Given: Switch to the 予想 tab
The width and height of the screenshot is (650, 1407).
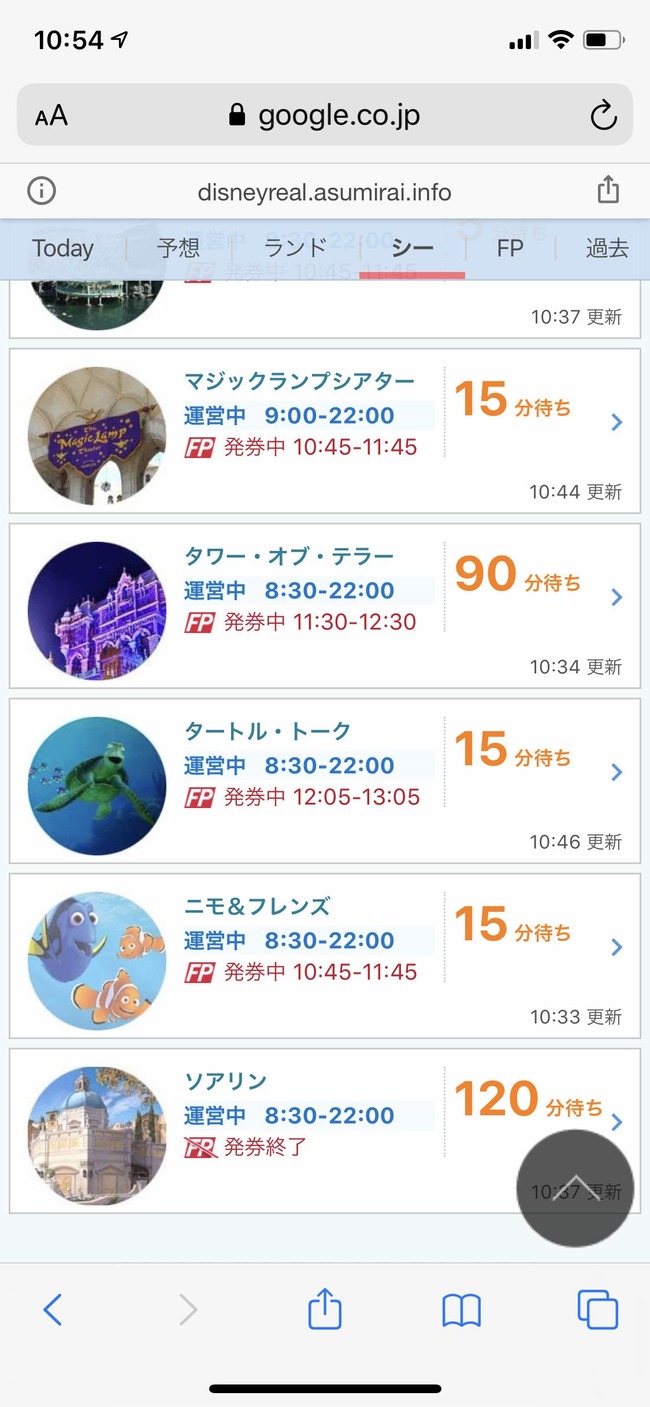Looking at the screenshot, I should (x=179, y=249).
